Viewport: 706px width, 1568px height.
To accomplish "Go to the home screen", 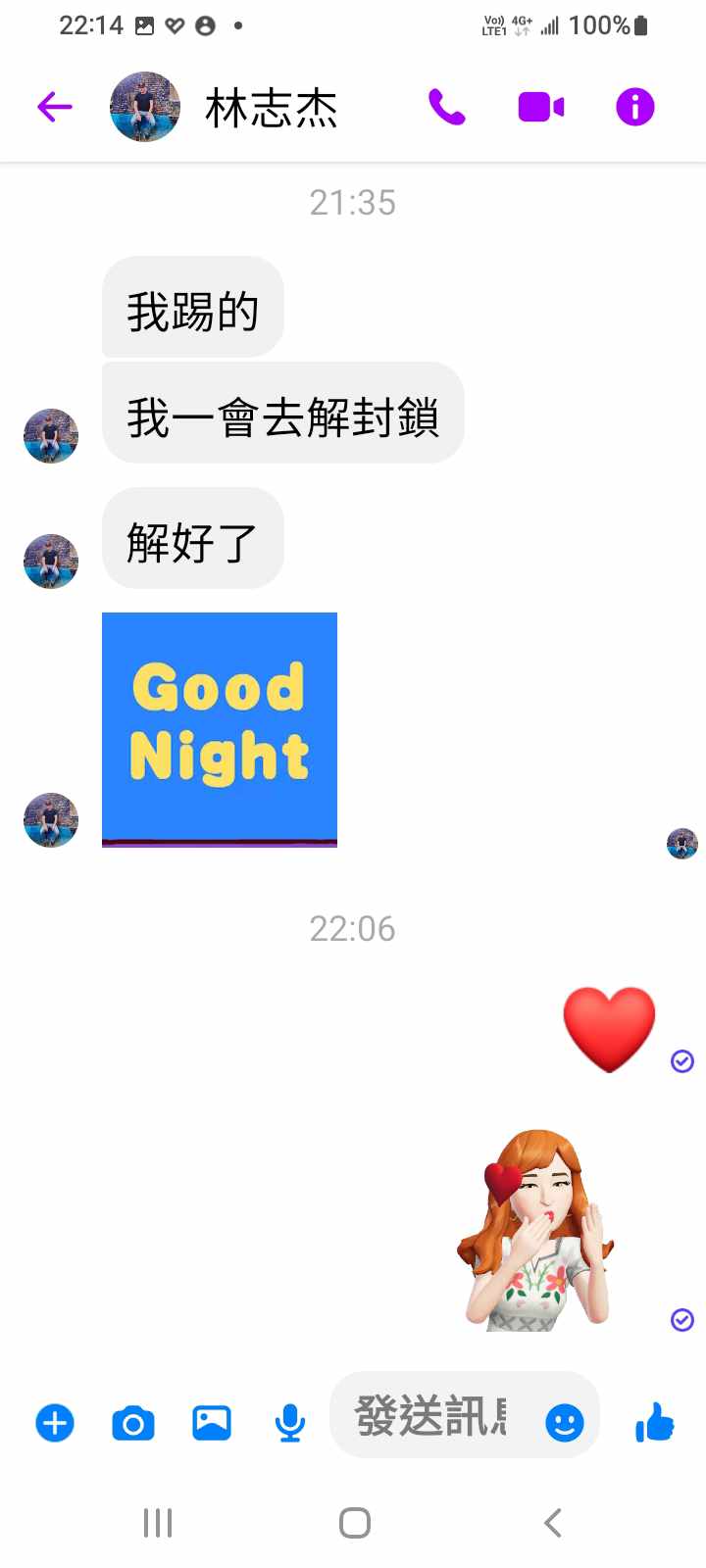I will click(354, 1523).
